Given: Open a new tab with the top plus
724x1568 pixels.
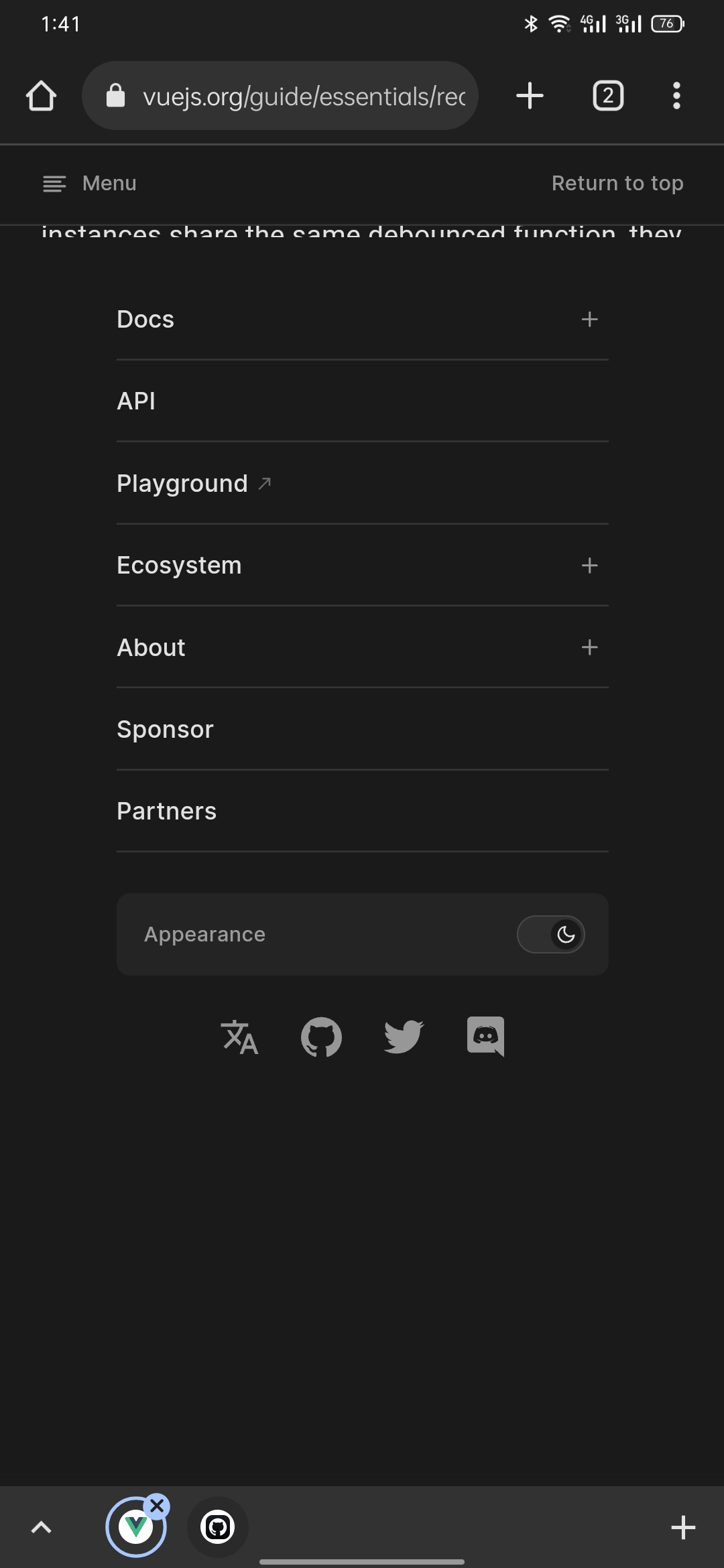Looking at the screenshot, I should [x=530, y=96].
